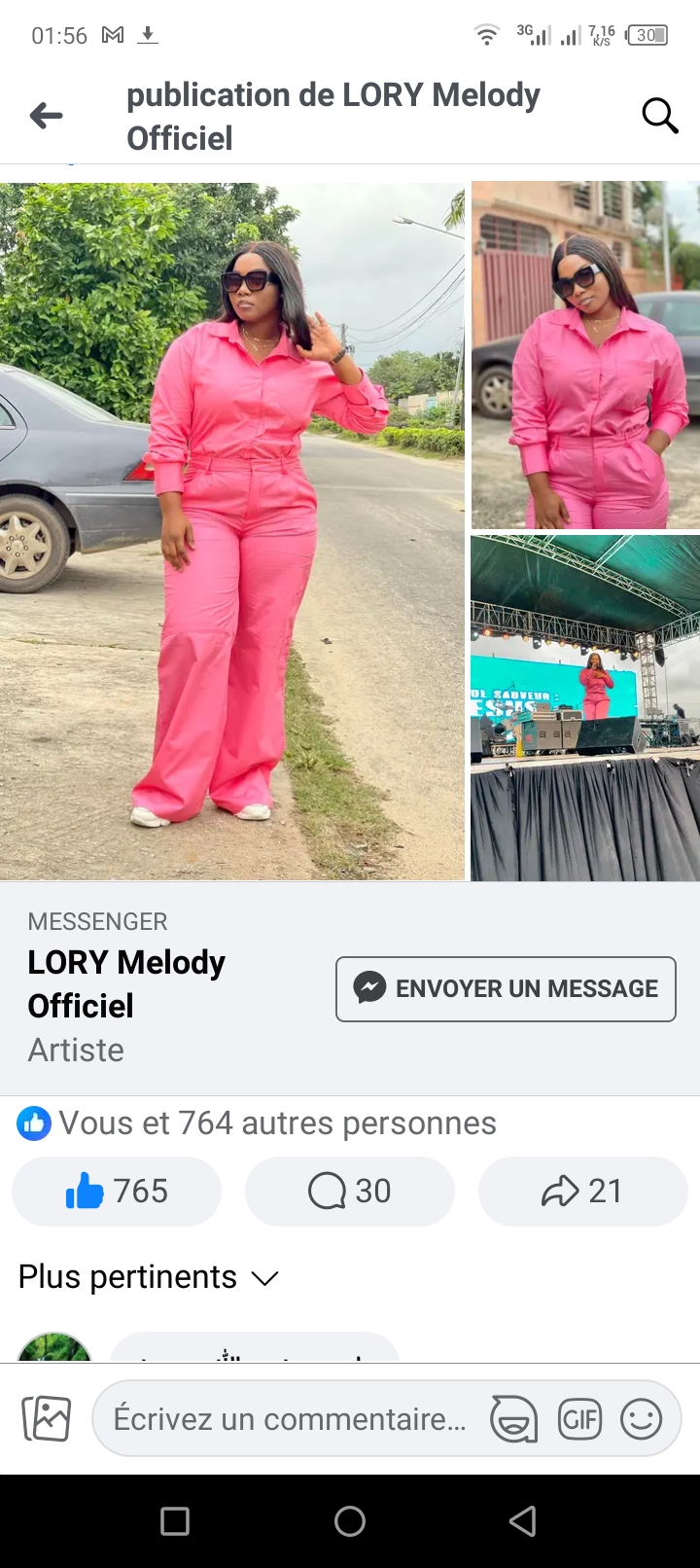Like the post with the 765 thumbs-up button

tap(117, 1191)
